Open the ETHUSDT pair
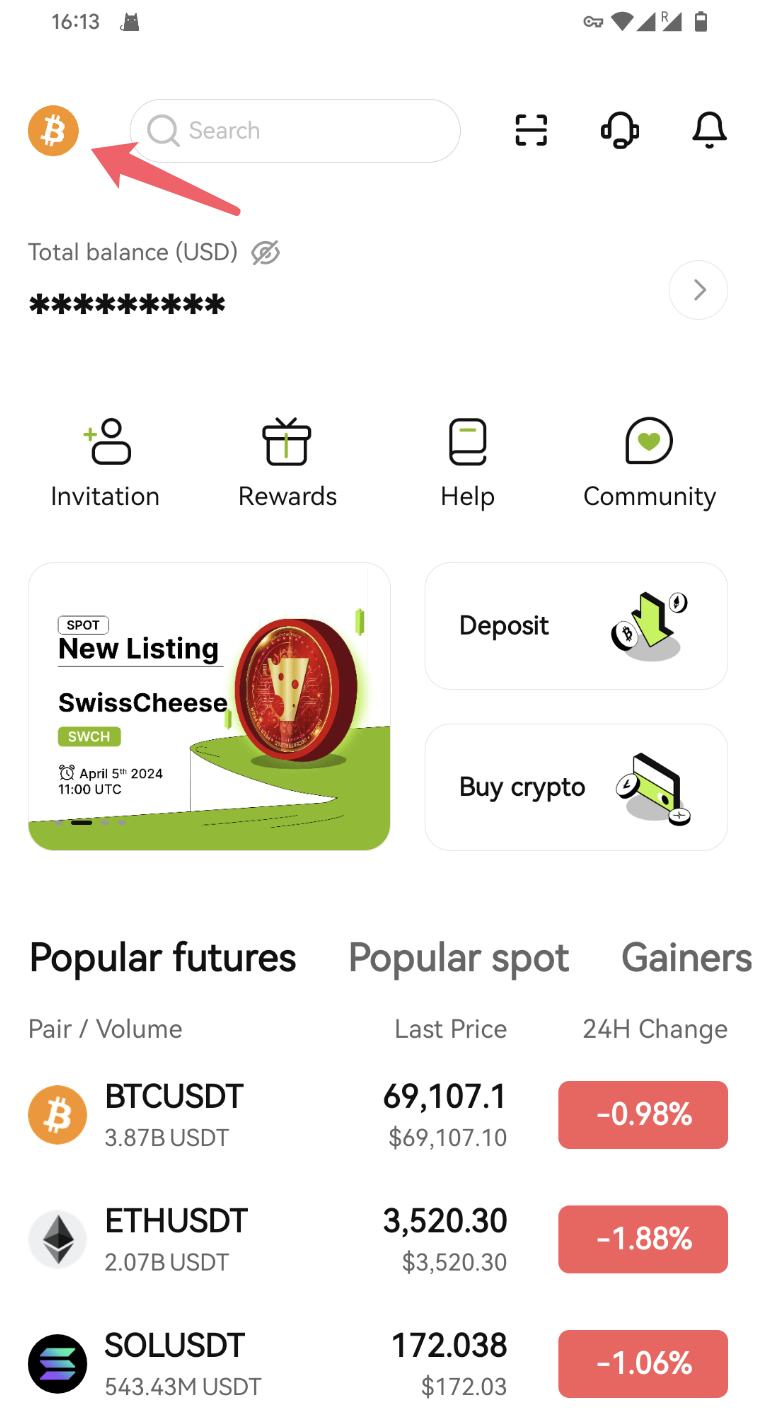This screenshot has height=1410, width=760. pyautogui.click(x=378, y=1239)
